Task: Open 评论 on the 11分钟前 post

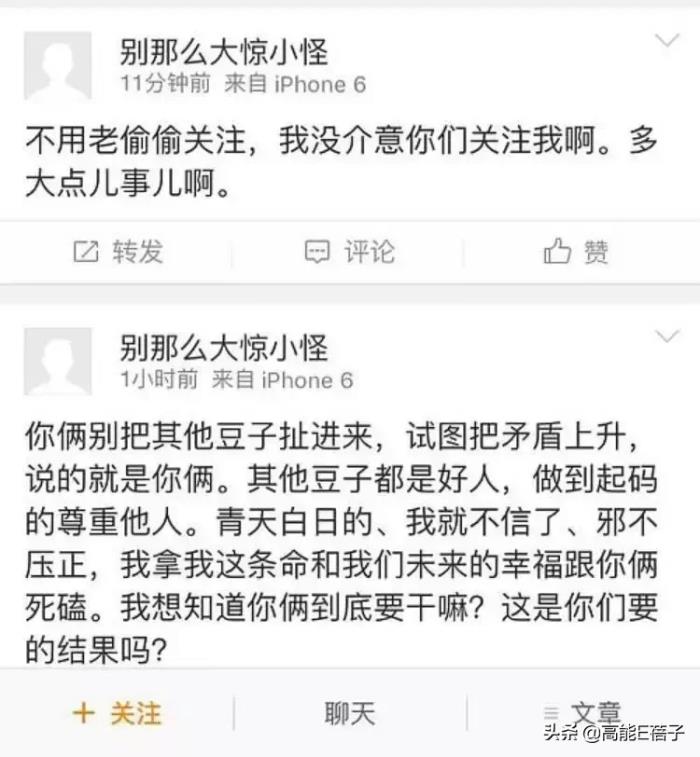Action: [x=350, y=252]
